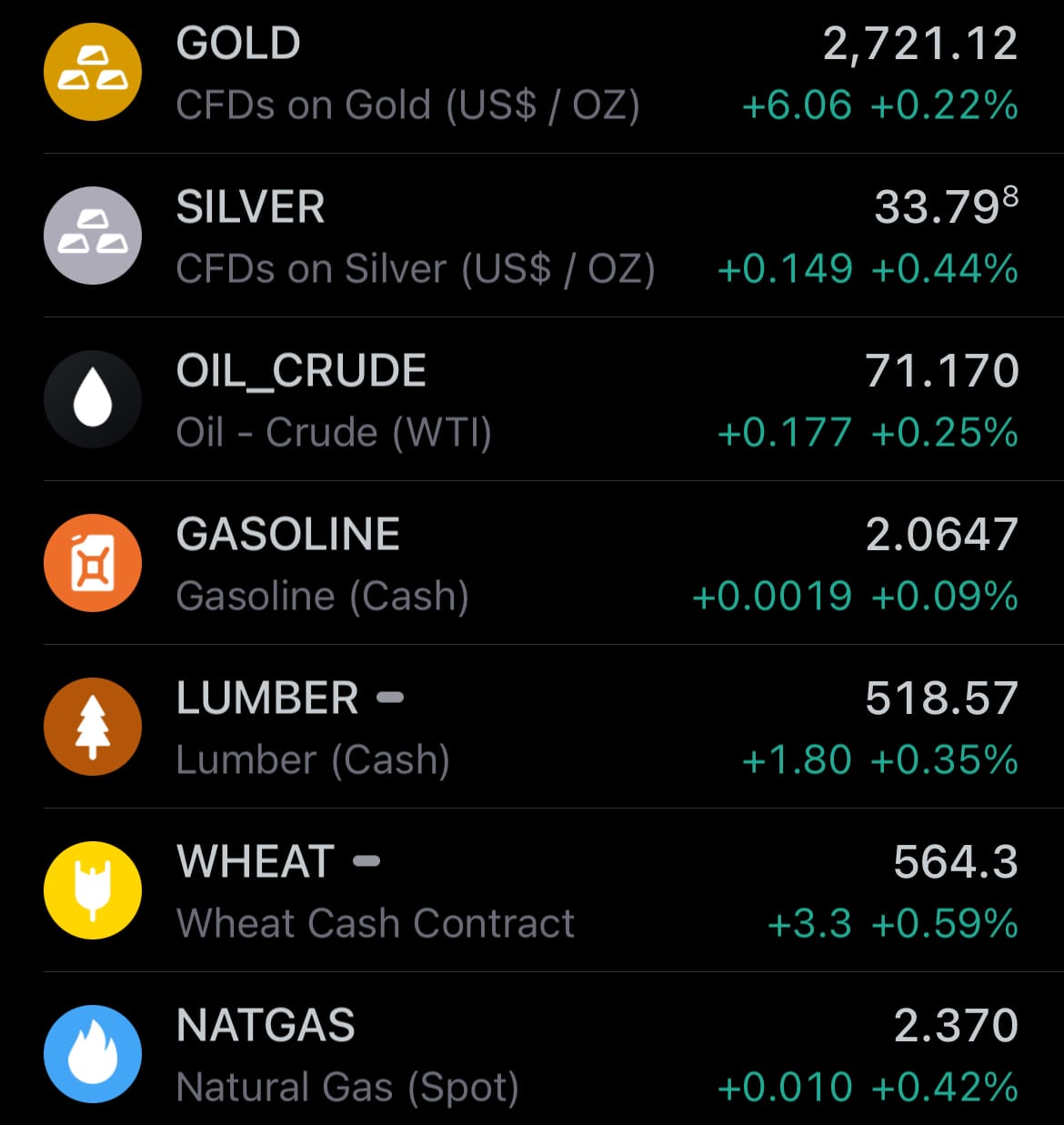View SILVER CFD details
The image size is (1064, 1125).
click(x=532, y=236)
